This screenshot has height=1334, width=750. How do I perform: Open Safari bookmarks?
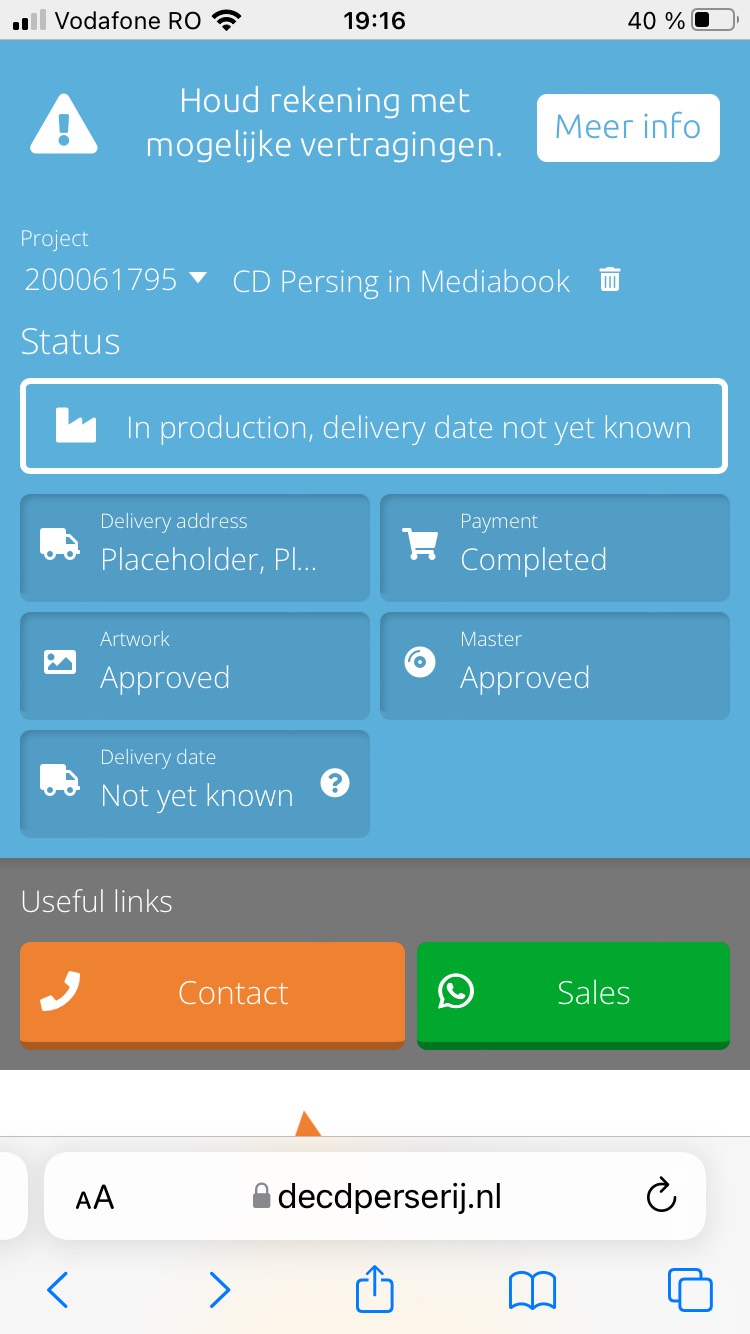[x=532, y=1290]
